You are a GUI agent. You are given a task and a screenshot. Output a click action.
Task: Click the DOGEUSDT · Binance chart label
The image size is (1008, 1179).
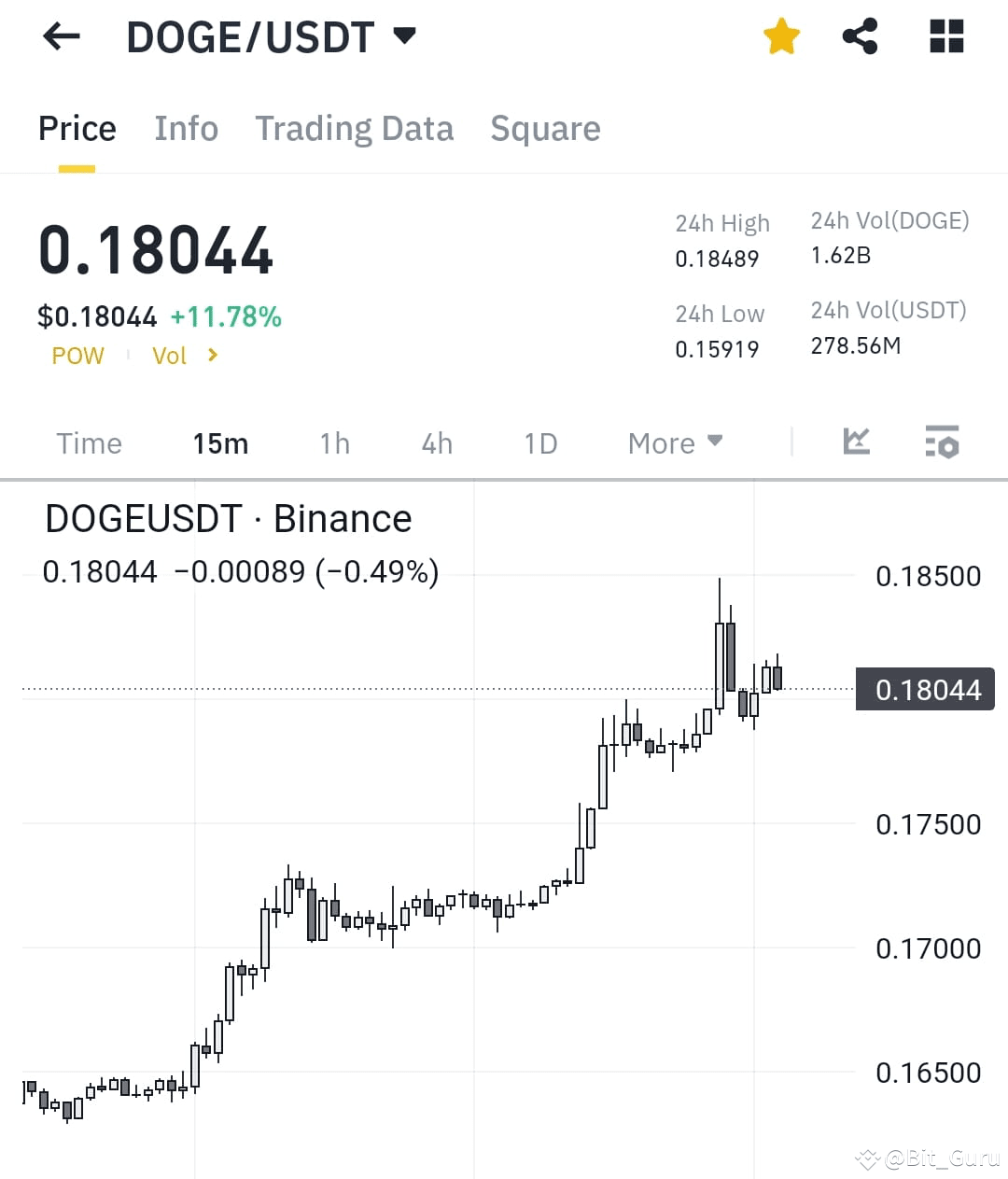coord(228,518)
